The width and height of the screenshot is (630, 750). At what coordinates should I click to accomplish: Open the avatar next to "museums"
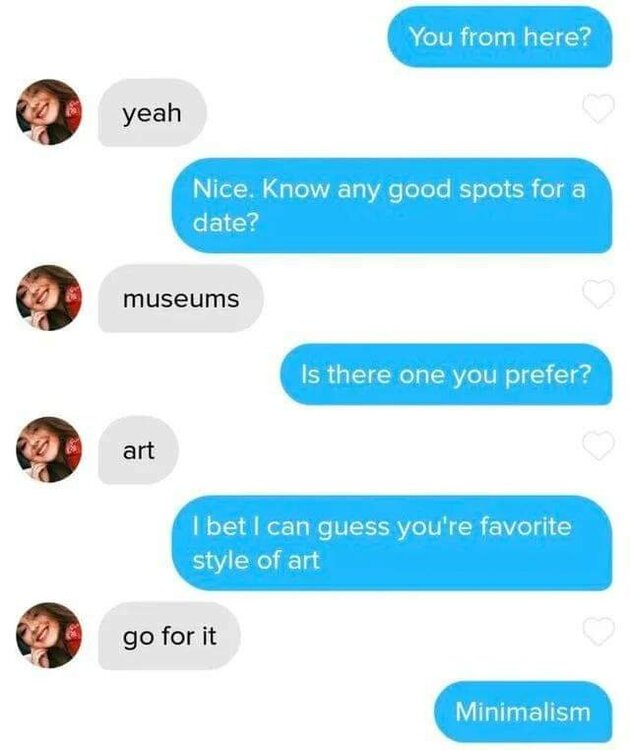pos(48,297)
